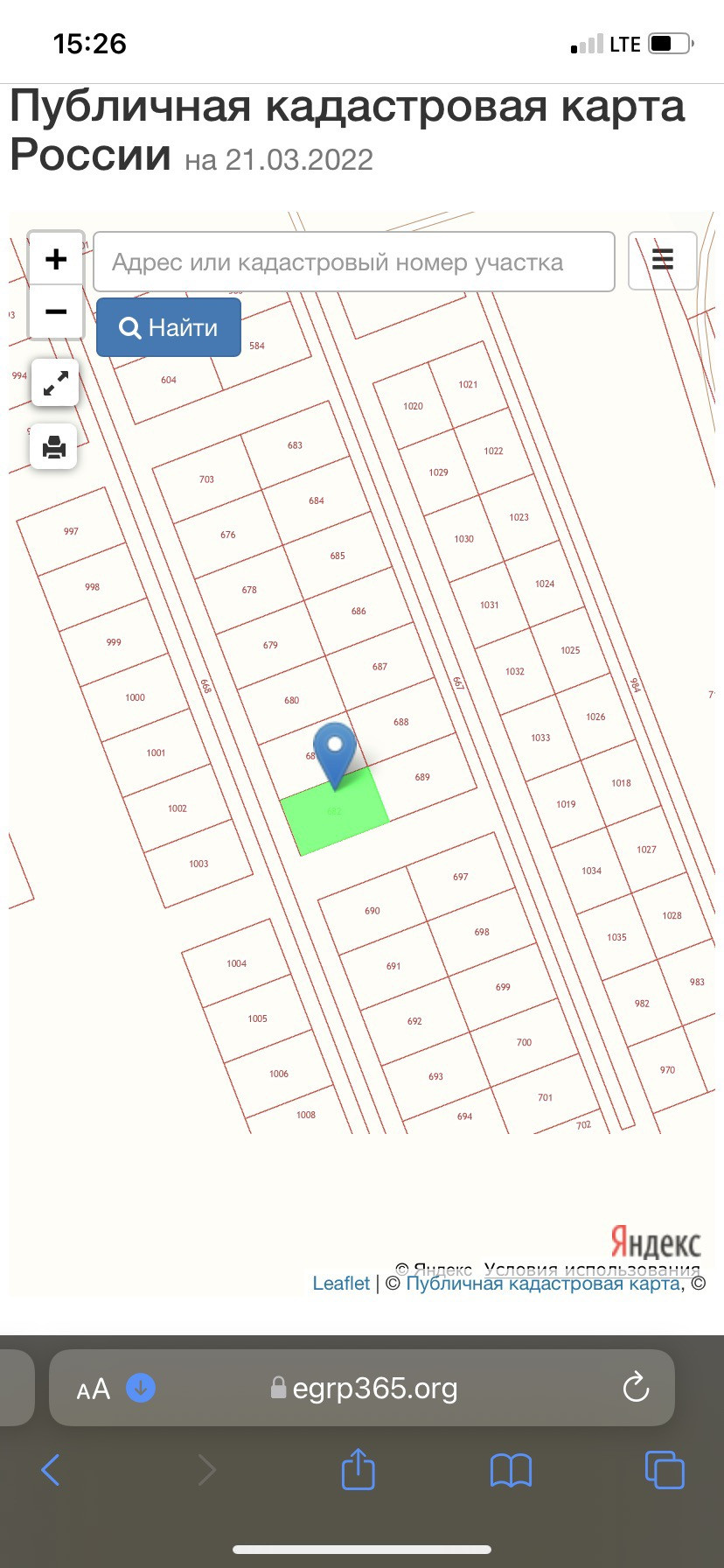Zoom out of the cadastral map

pyautogui.click(x=56, y=311)
